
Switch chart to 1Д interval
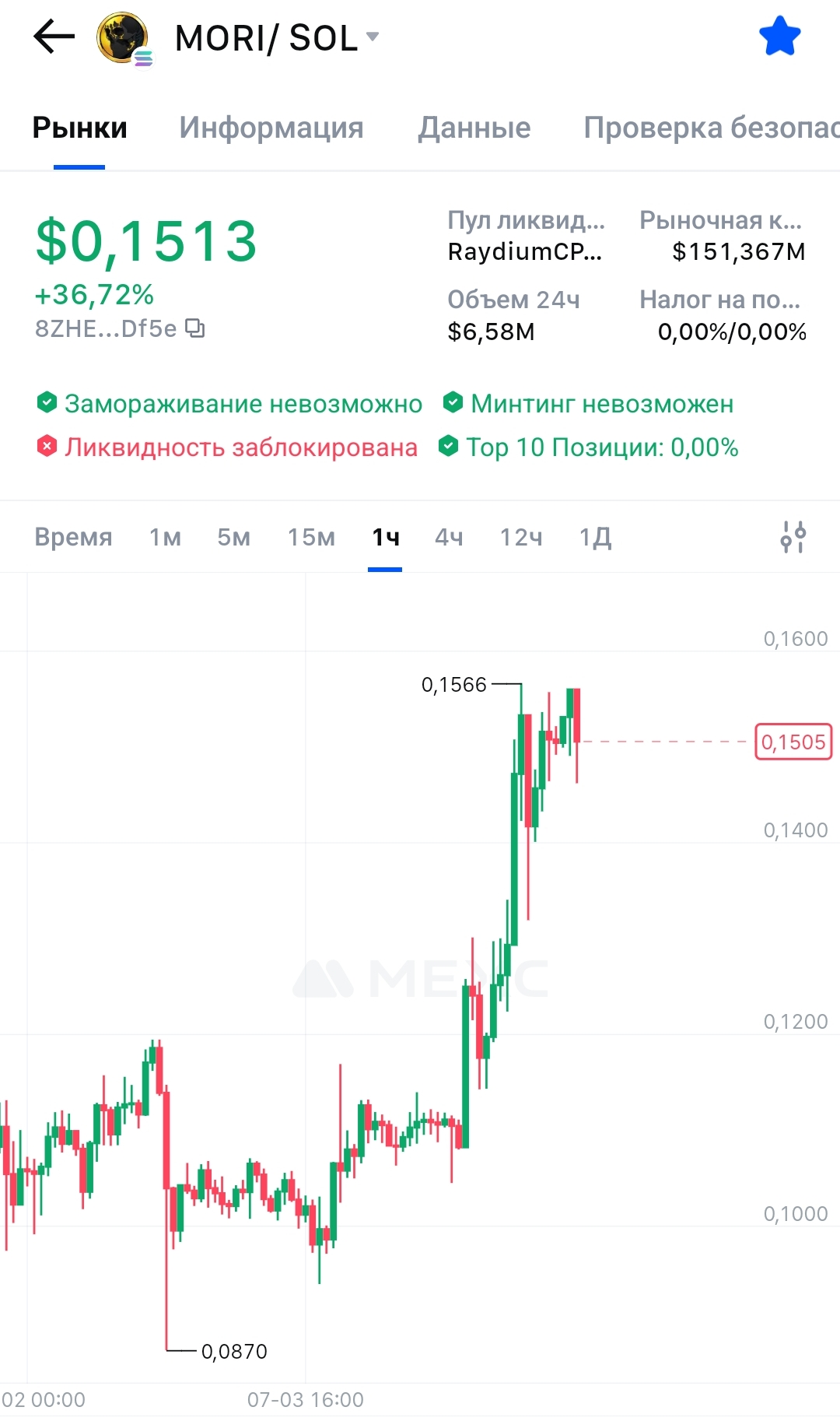[x=595, y=537]
